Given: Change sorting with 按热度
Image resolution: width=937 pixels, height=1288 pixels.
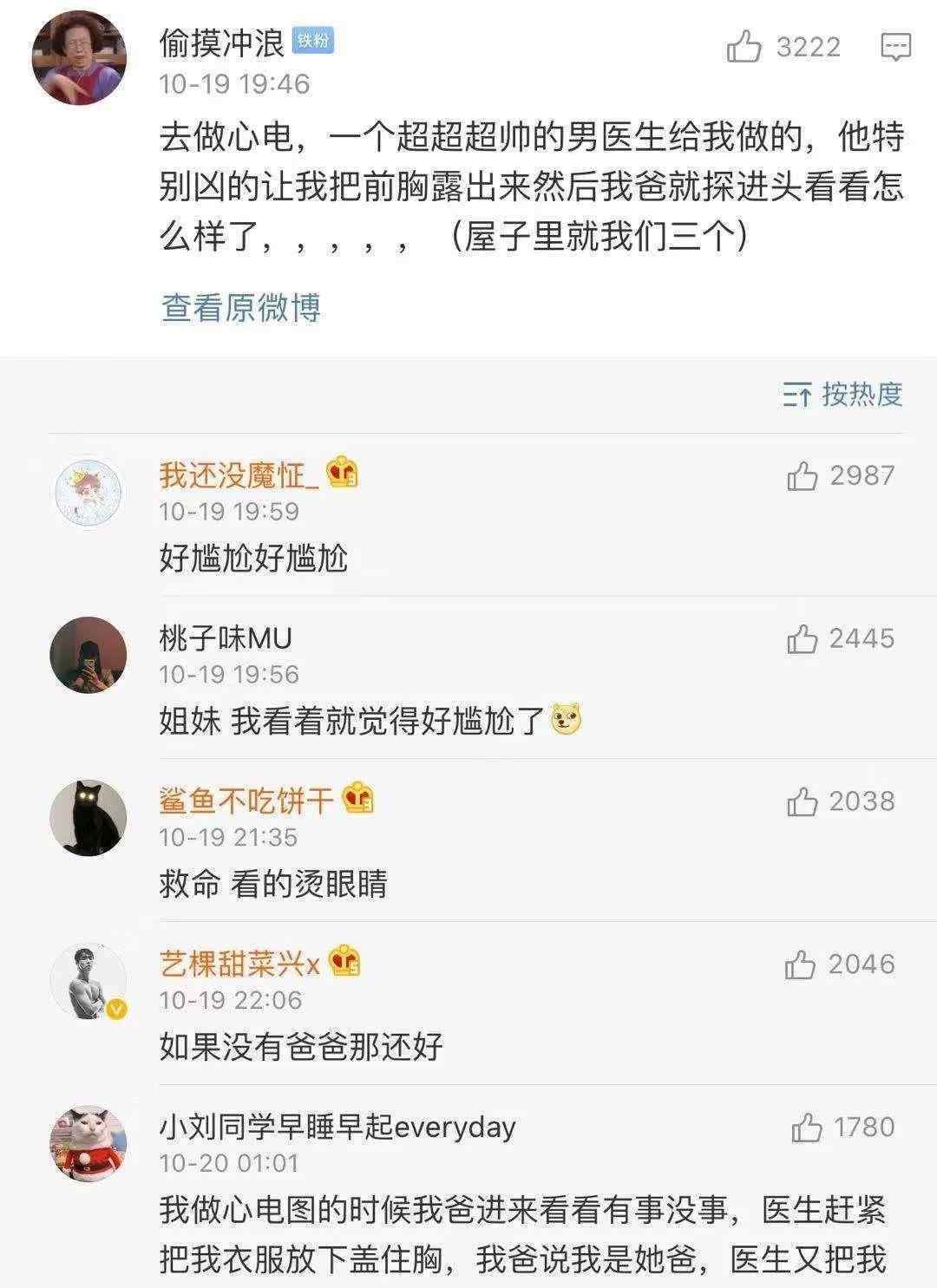Looking at the screenshot, I should [842, 395].
